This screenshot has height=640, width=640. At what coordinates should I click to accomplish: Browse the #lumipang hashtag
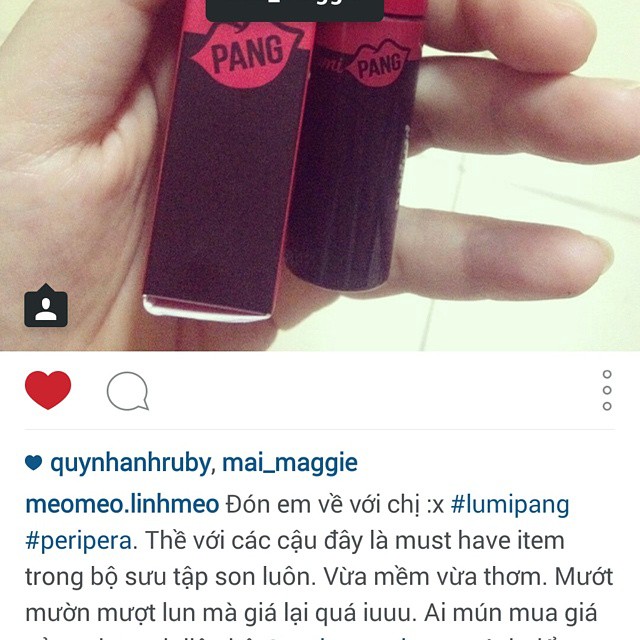[510, 503]
